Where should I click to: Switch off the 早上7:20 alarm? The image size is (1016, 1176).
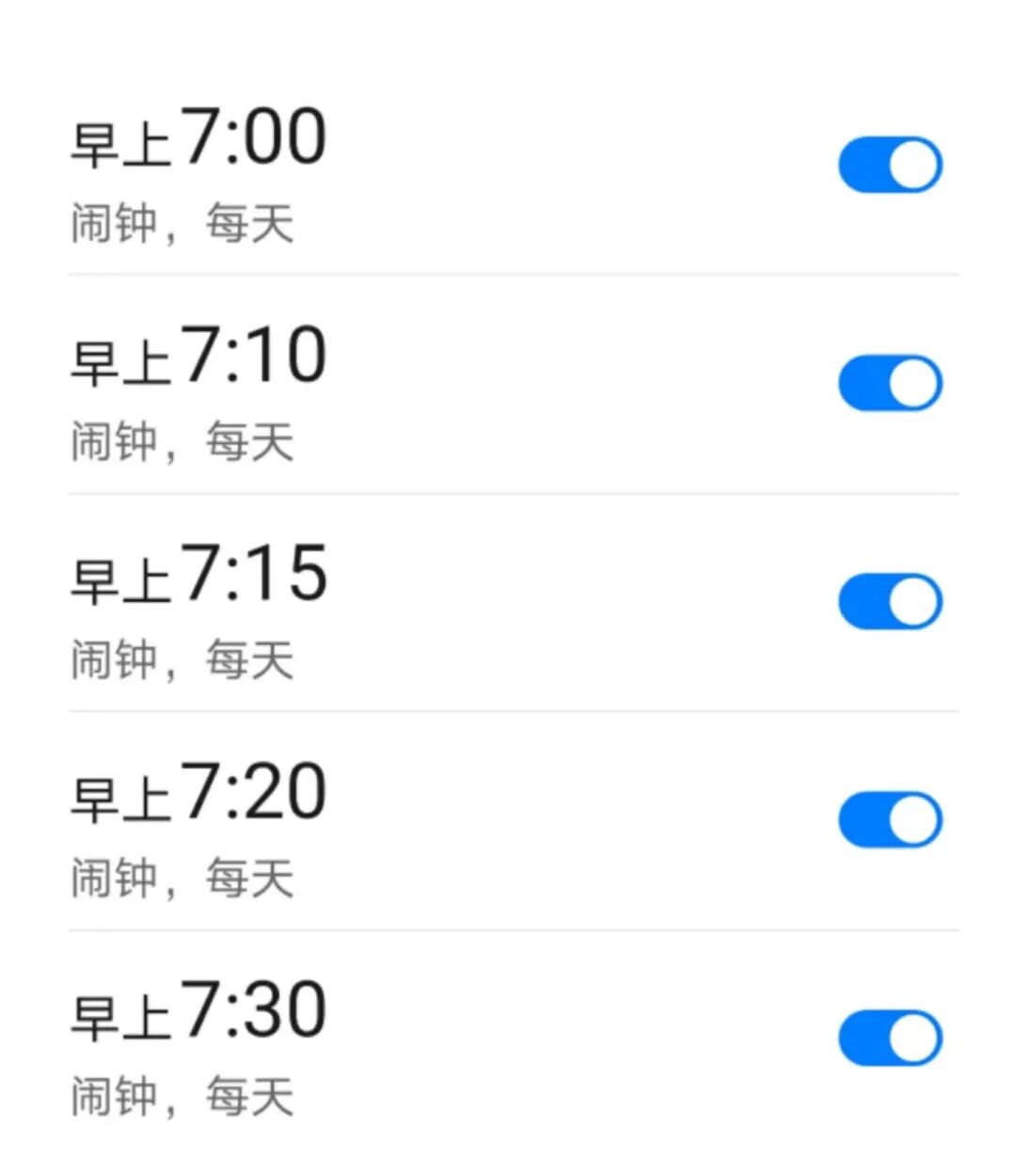tap(890, 820)
